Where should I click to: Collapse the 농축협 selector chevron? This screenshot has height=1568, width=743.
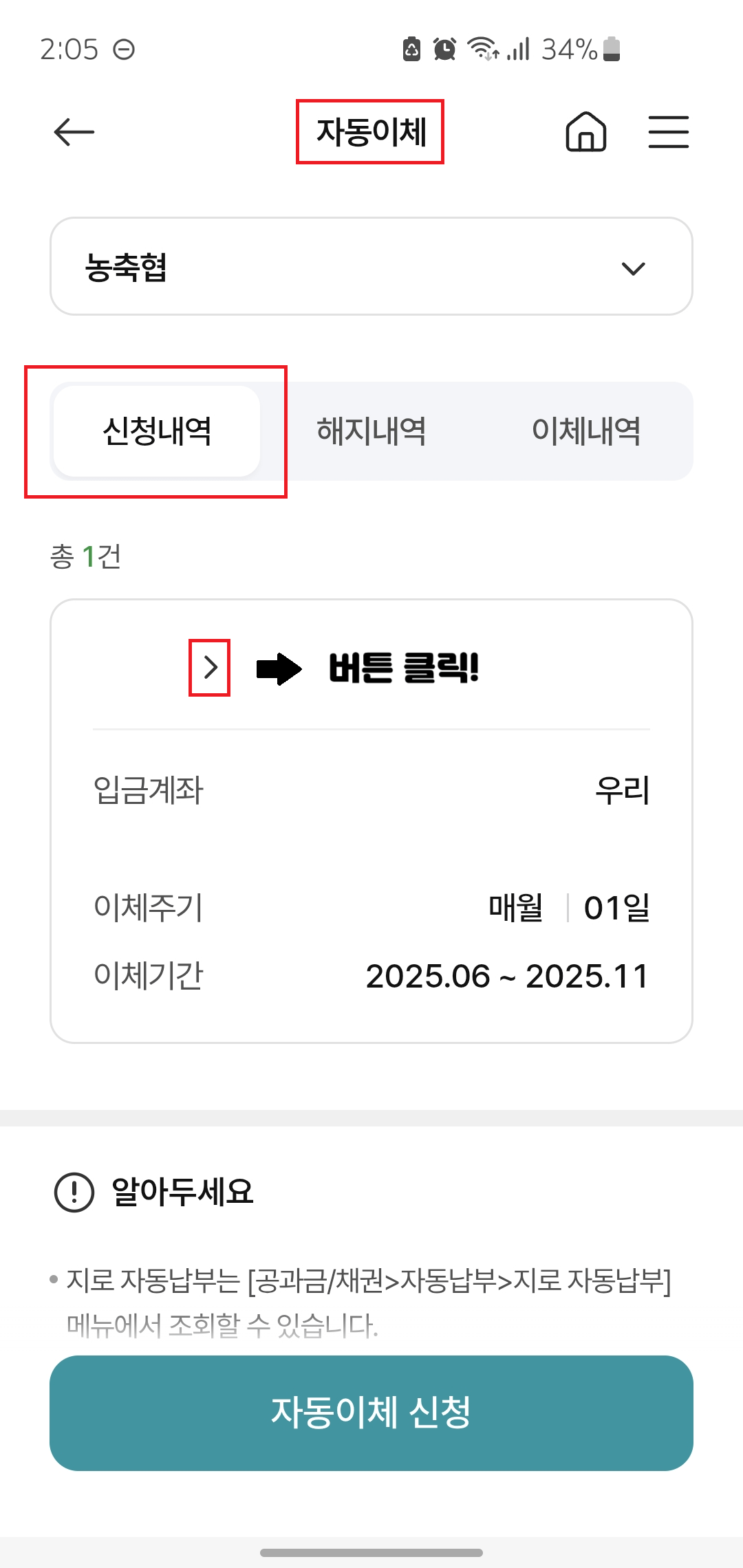633,268
